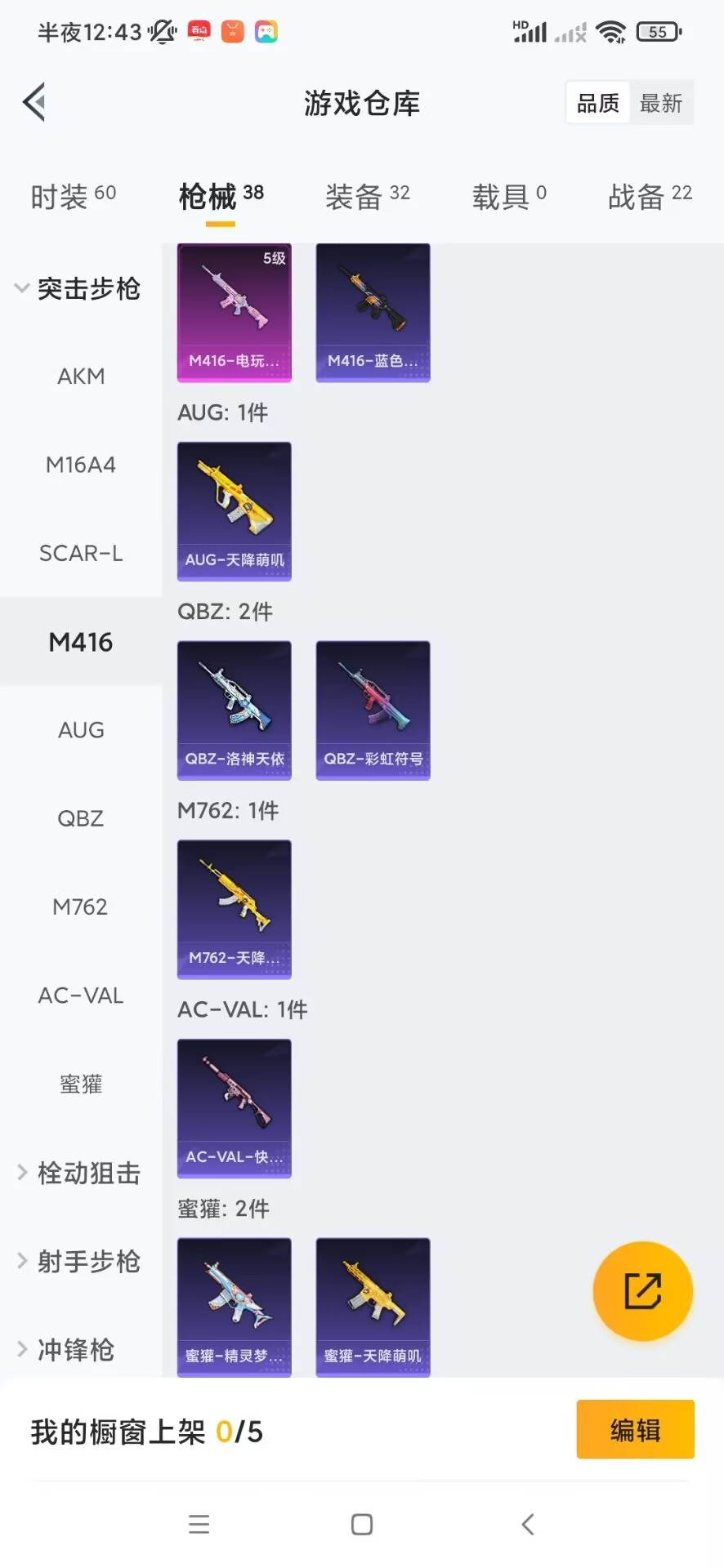724x1568 pixels.
Task: Open the 蜜獾-天降萌叽 skin
Action: [x=373, y=1307]
